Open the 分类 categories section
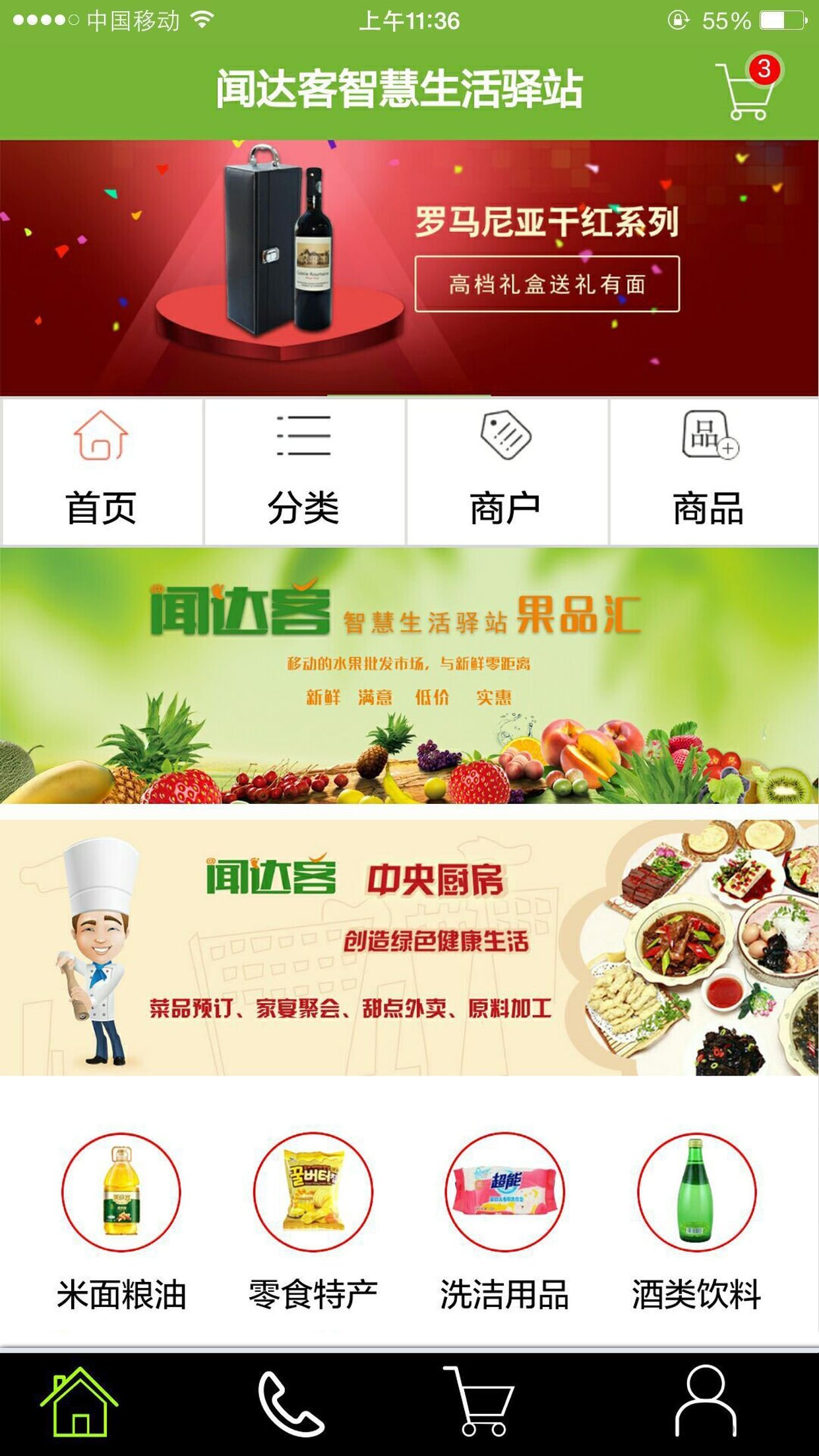819x1456 pixels. (x=304, y=471)
